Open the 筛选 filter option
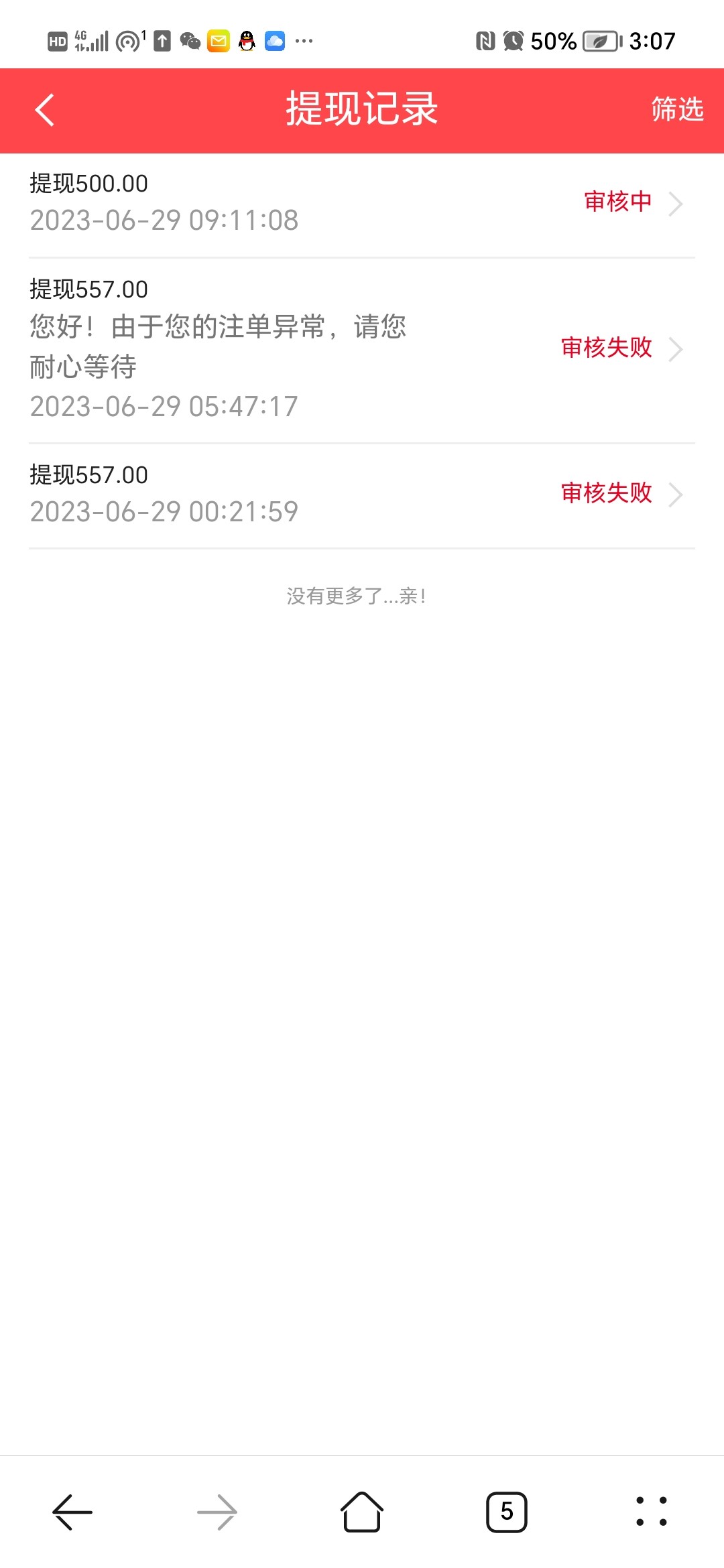724x1568 pixels. [x=677, y=109]
